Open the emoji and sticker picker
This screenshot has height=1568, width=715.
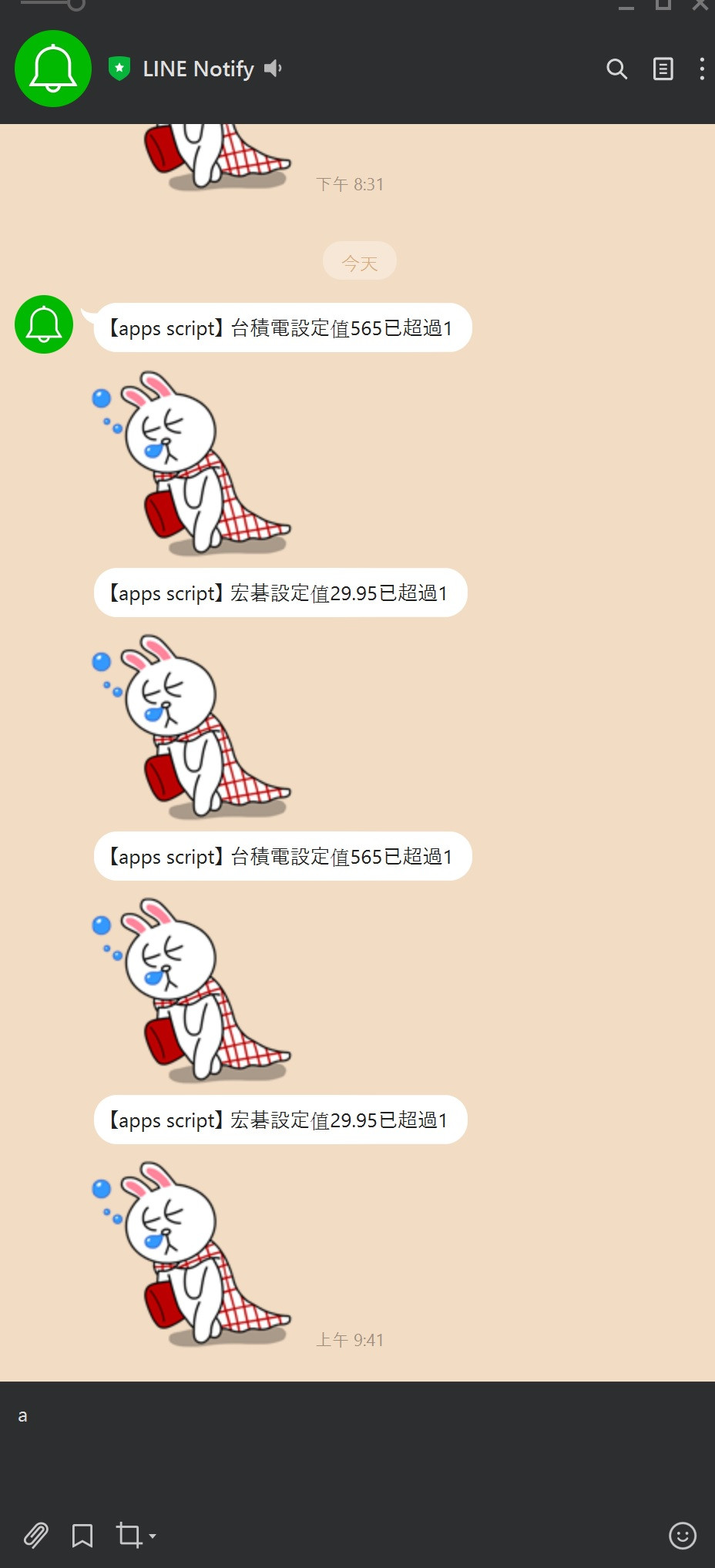point(682,1535)
